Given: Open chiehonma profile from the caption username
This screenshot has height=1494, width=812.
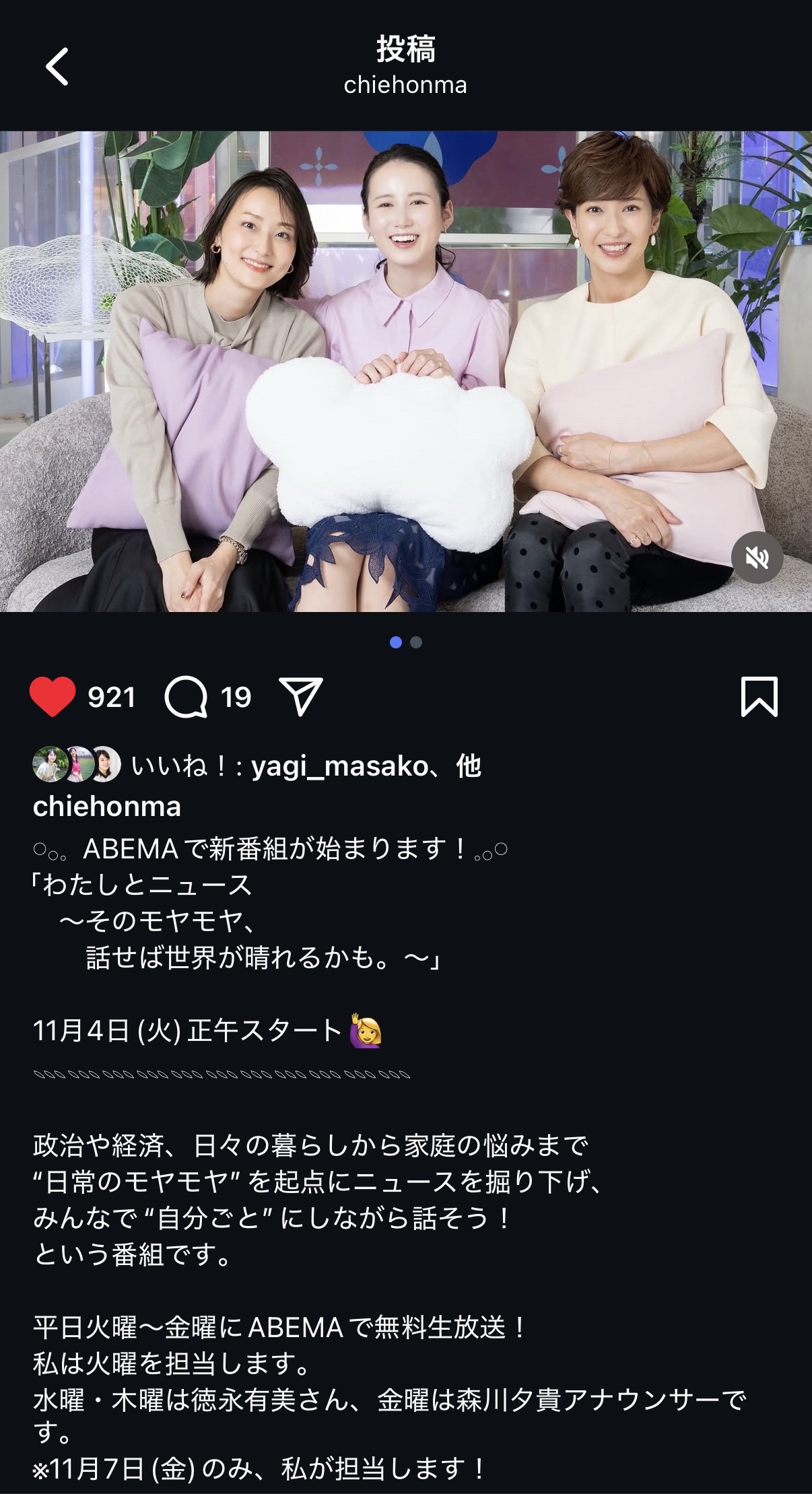Looking at the screenshot, I should [x=107, y=806].
